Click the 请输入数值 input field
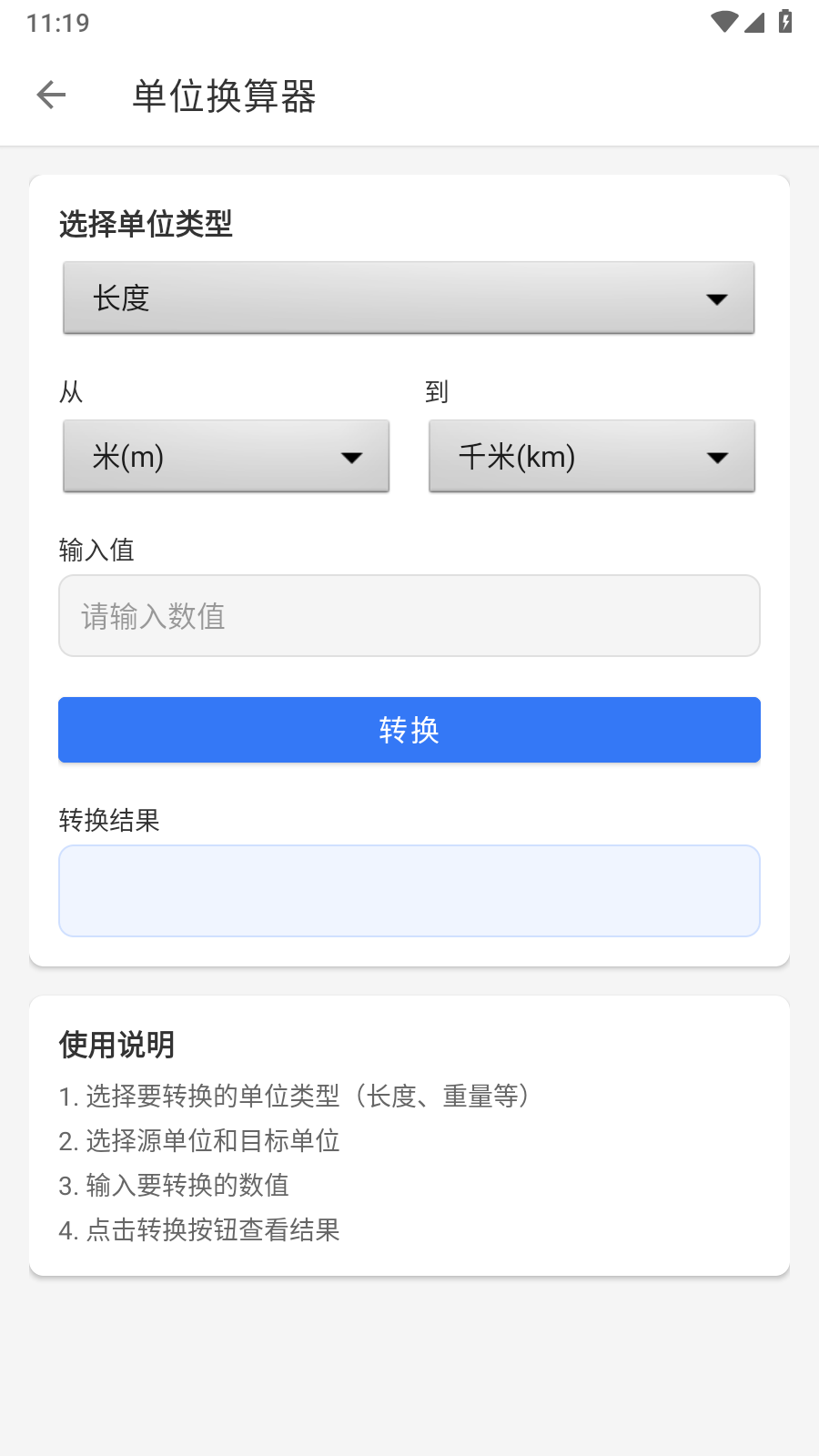 click(409, 616)
